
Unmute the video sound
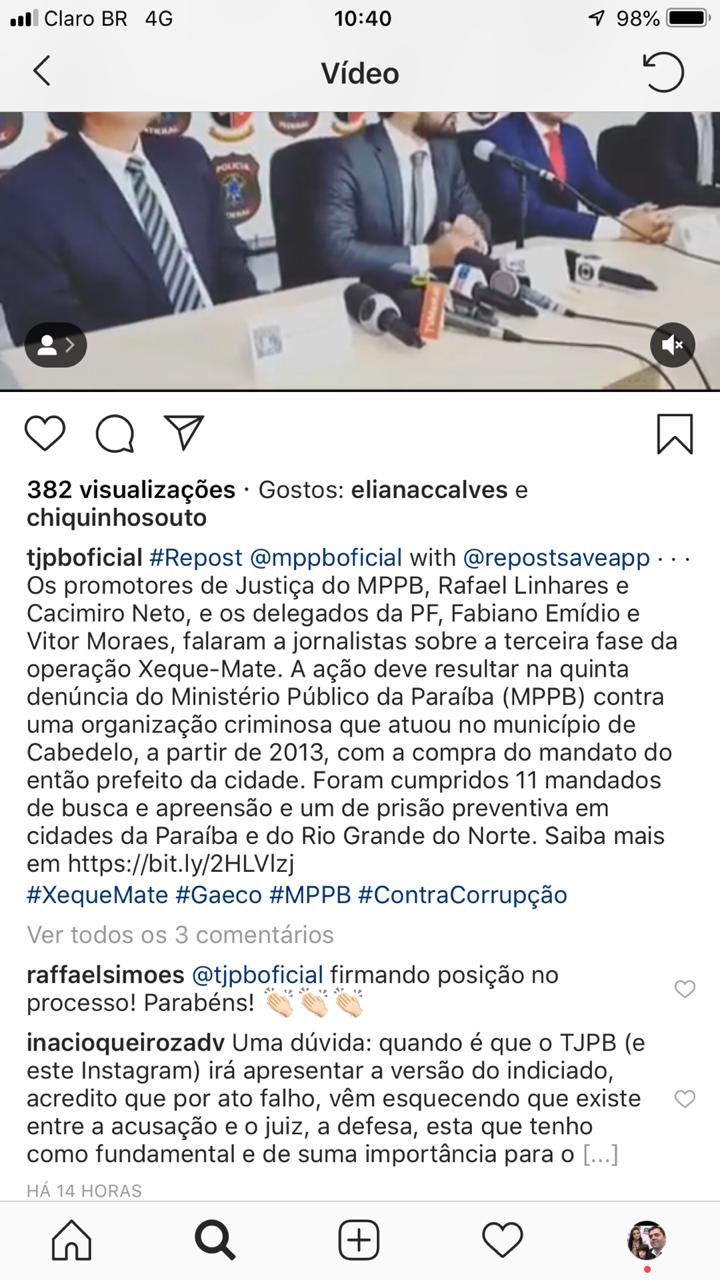(x=673, y=345)
